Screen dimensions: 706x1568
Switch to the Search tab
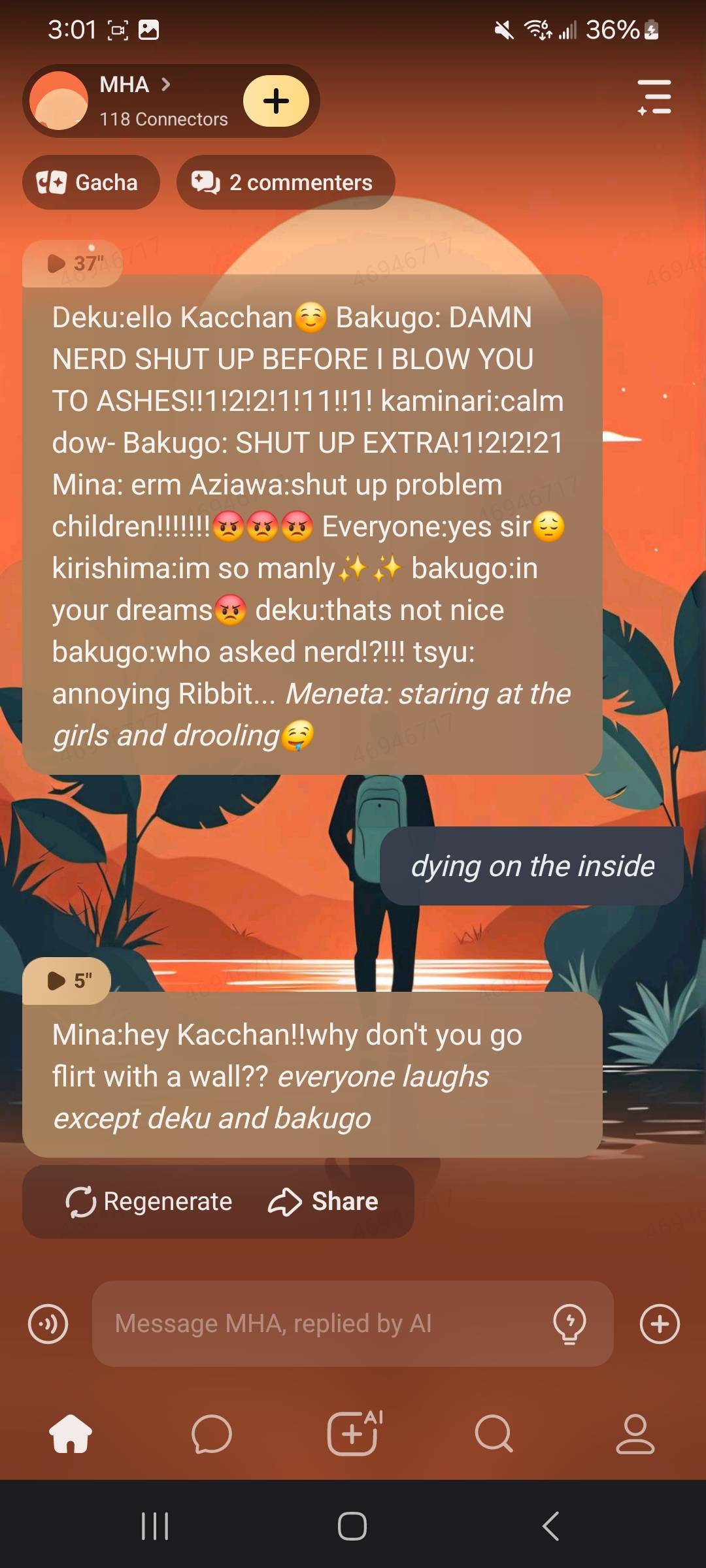494,1434
